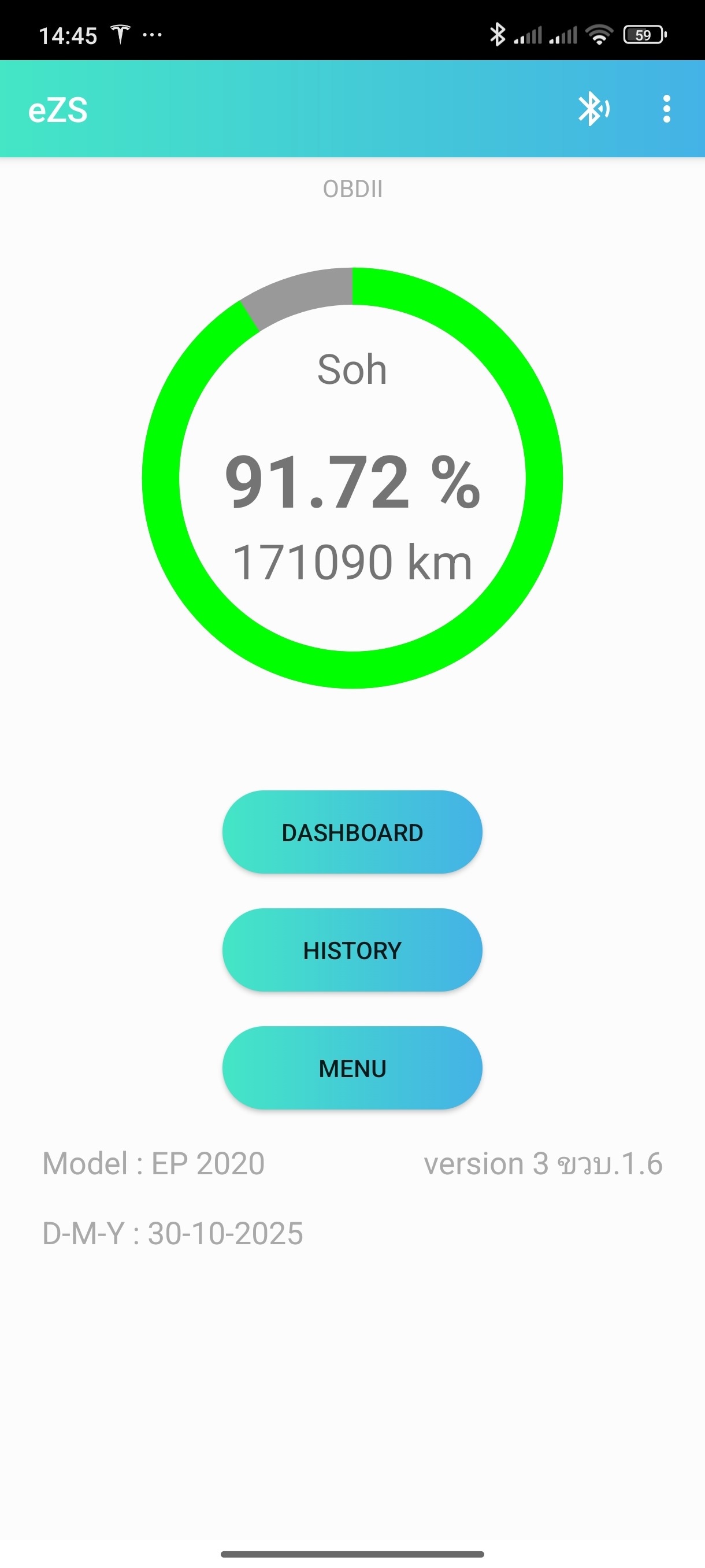The image size is (705, 1568).
Task: Go to the MENU button
Action: tap(352, 1068)
